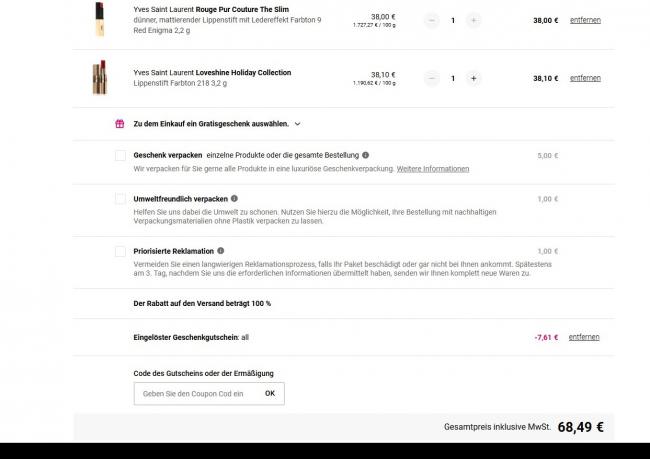Decrease quantity of Rouge Pur Couture The Slim
This screenshot has width=650, height=459.
pos(431,20)
